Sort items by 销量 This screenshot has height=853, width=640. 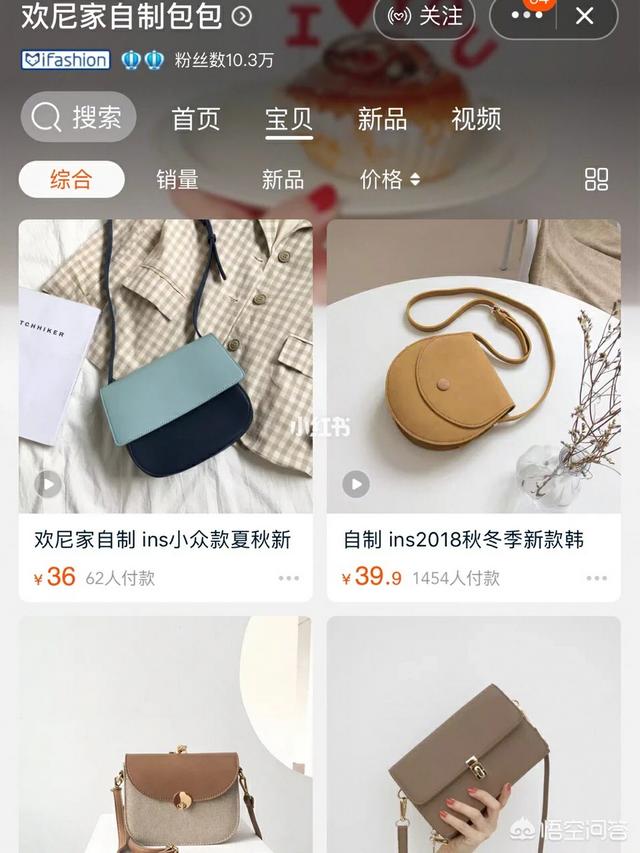177,180
